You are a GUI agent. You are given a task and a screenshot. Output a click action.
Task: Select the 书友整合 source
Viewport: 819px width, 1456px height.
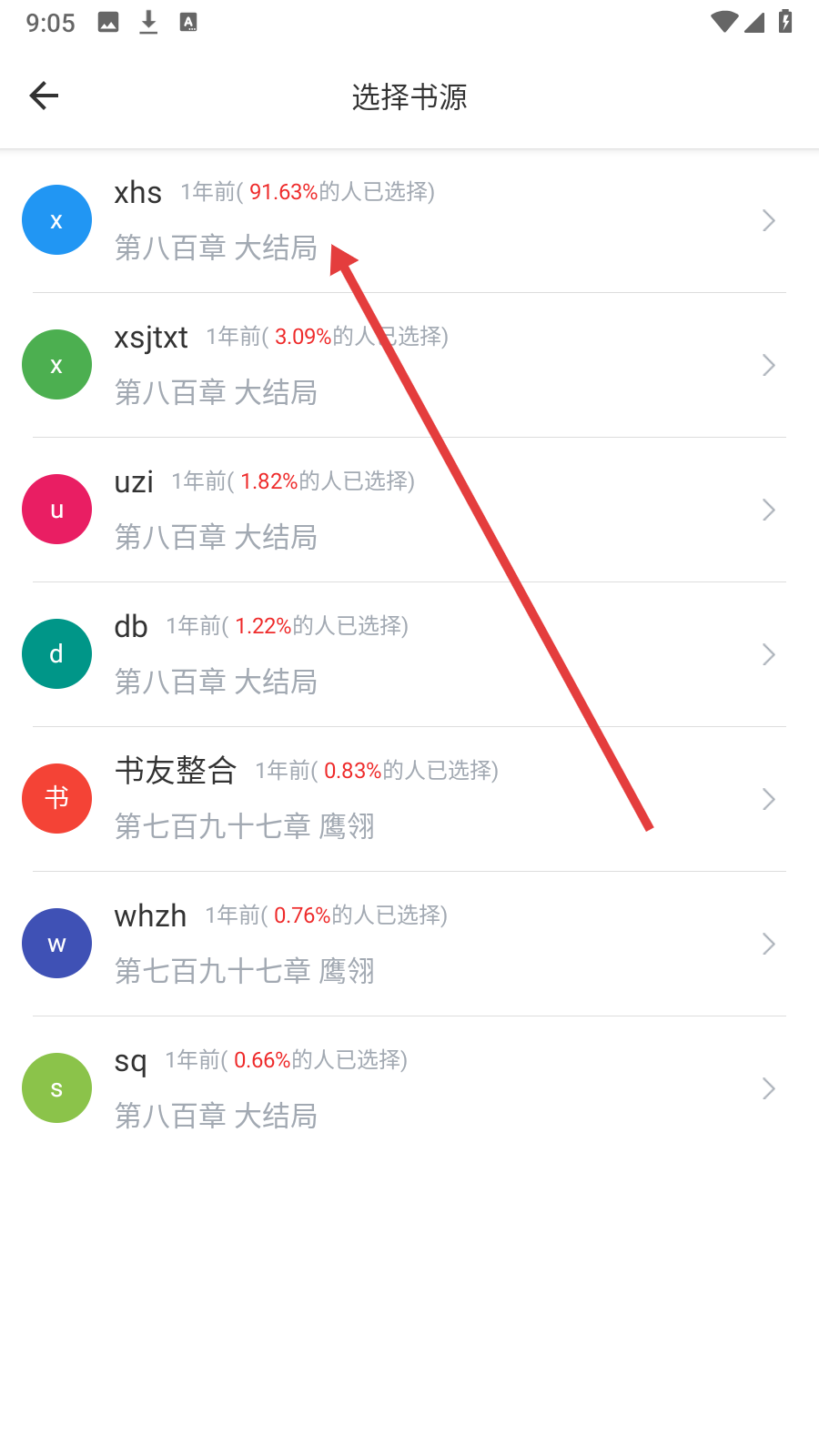409,799
